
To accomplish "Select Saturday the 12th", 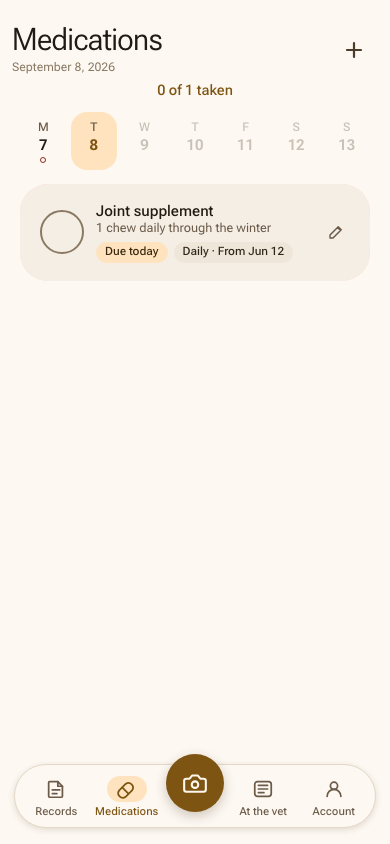I will coord(296,141).
